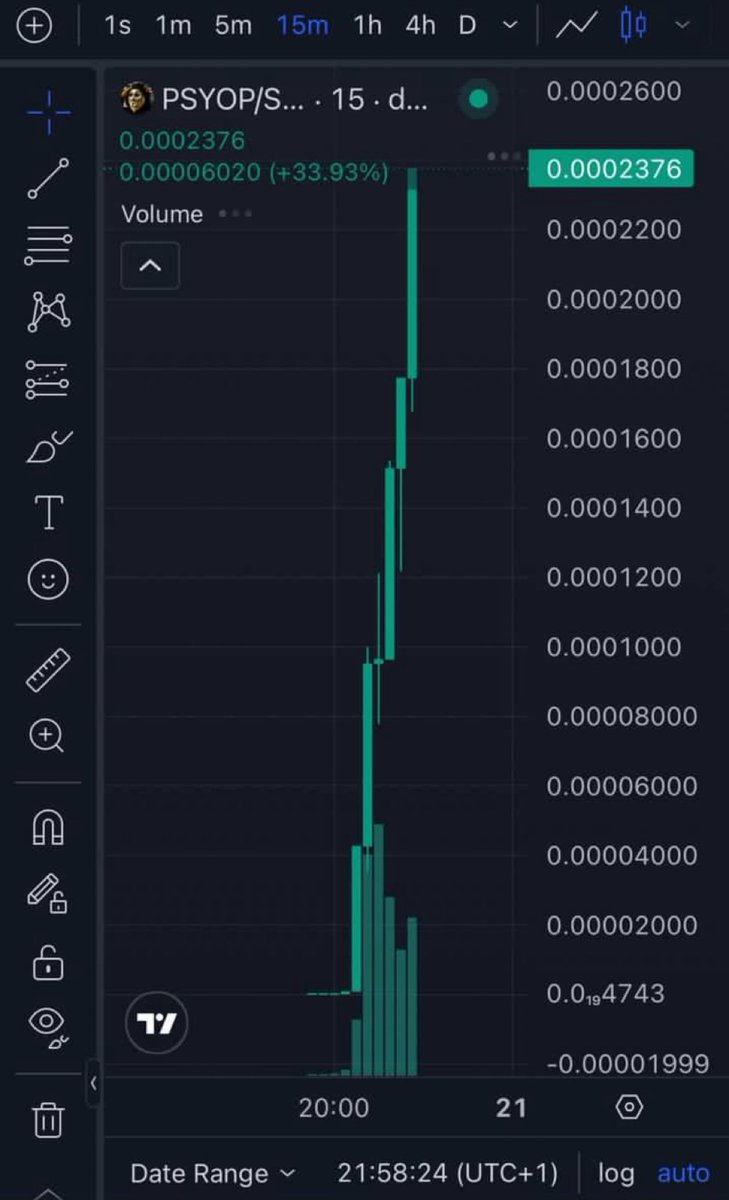Screen dimensions: 729x1200
Task: Open the text annotation tool
Action: pyautogui.click(x=48, y=512)
